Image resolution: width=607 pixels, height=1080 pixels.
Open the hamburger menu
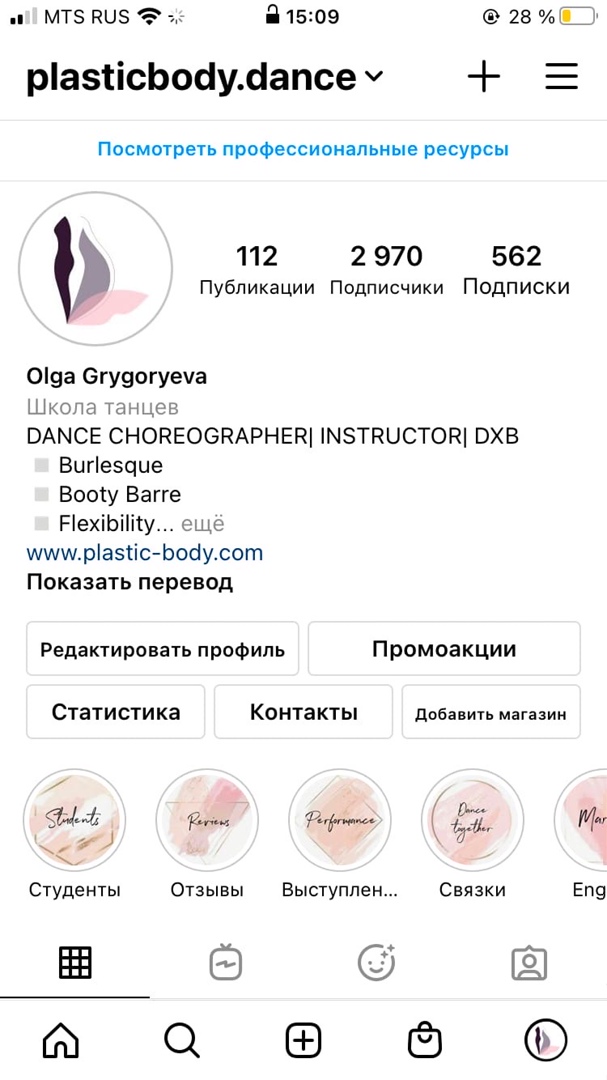tap(561, 77)
